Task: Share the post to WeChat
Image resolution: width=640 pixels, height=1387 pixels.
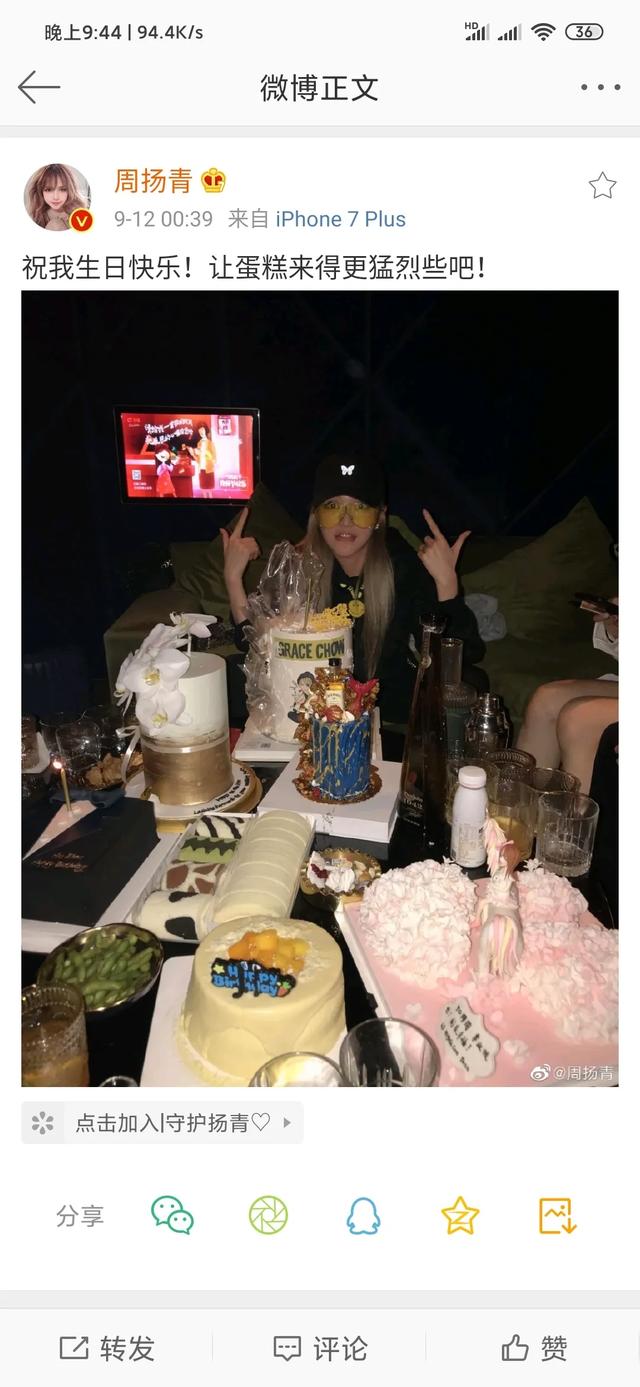Action: click(x=172, y=1216)
